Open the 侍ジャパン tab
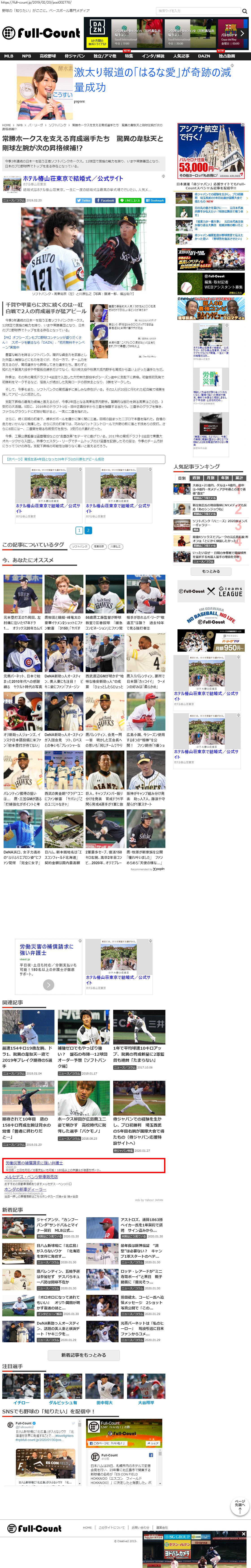The width and height of the screenshot is (251, 1568). pos(75,56)
